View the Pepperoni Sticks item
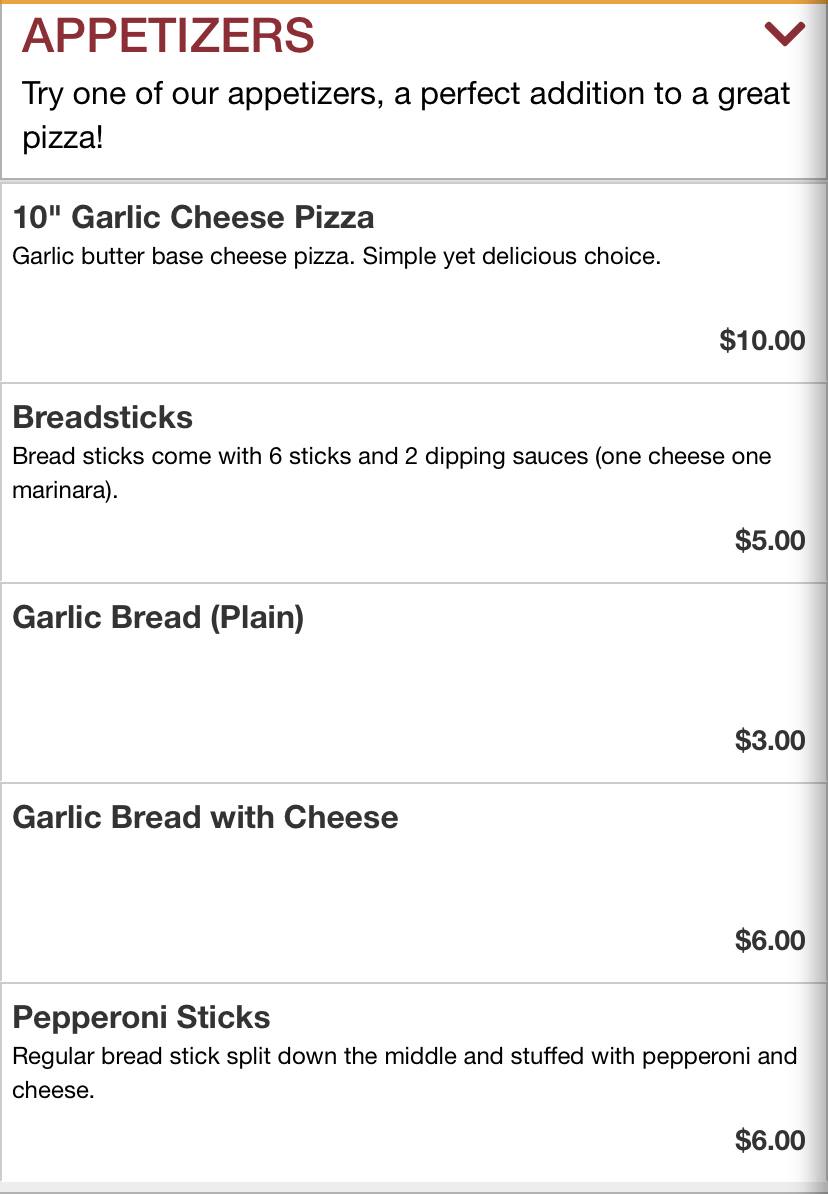Screen dimensions: 828x1194 coord(141,1017)
